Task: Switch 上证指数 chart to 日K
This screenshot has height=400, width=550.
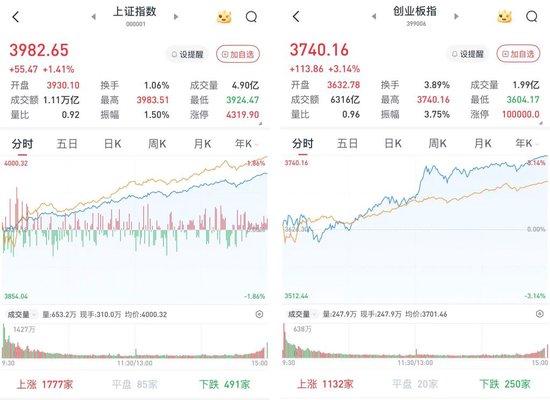Action: click(x=112, y=144)
